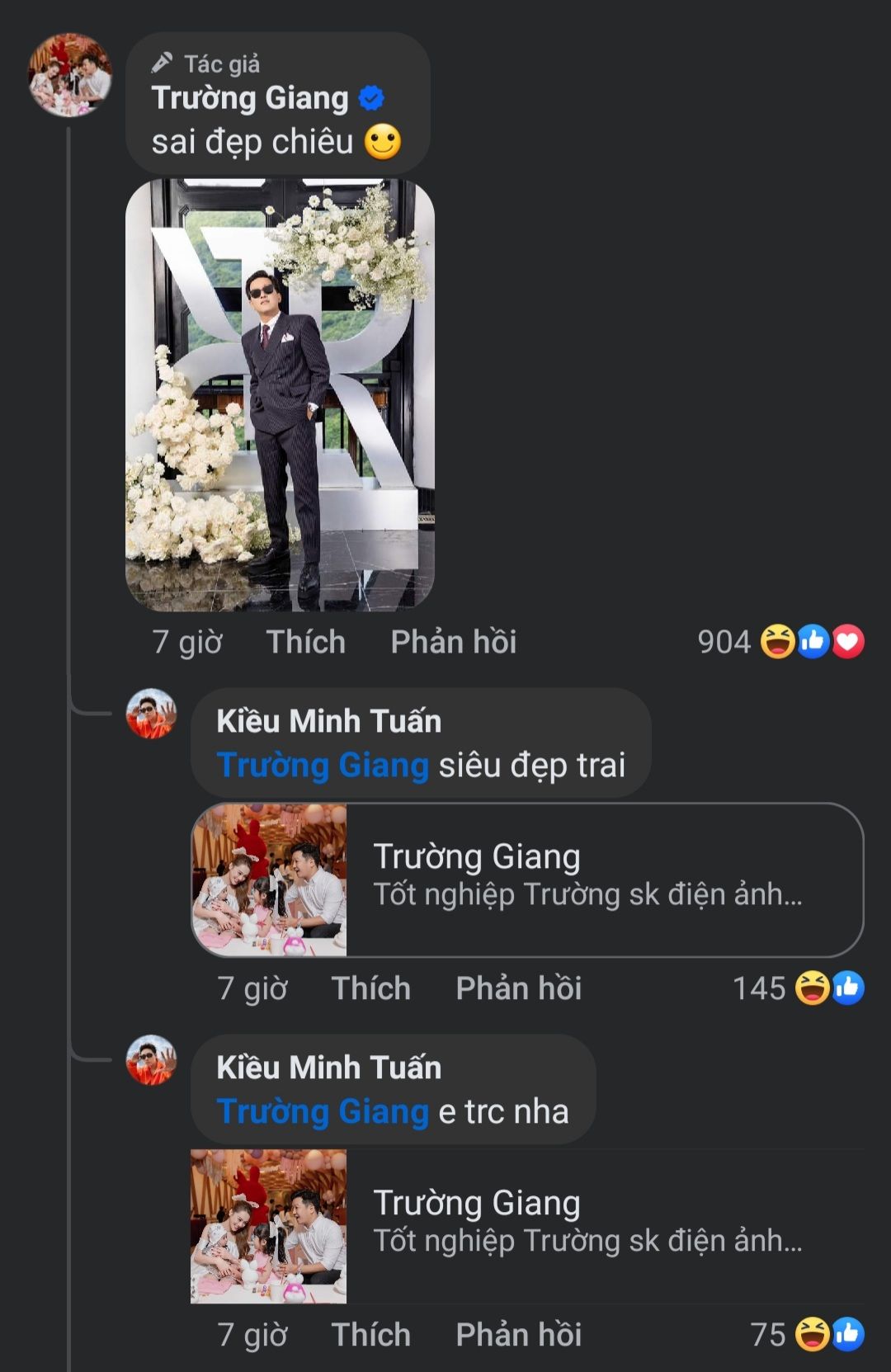Screen dimensions: 891x1372
Task: Open Trường Giang's profile picture on top comment
Action: click(70, 75)
